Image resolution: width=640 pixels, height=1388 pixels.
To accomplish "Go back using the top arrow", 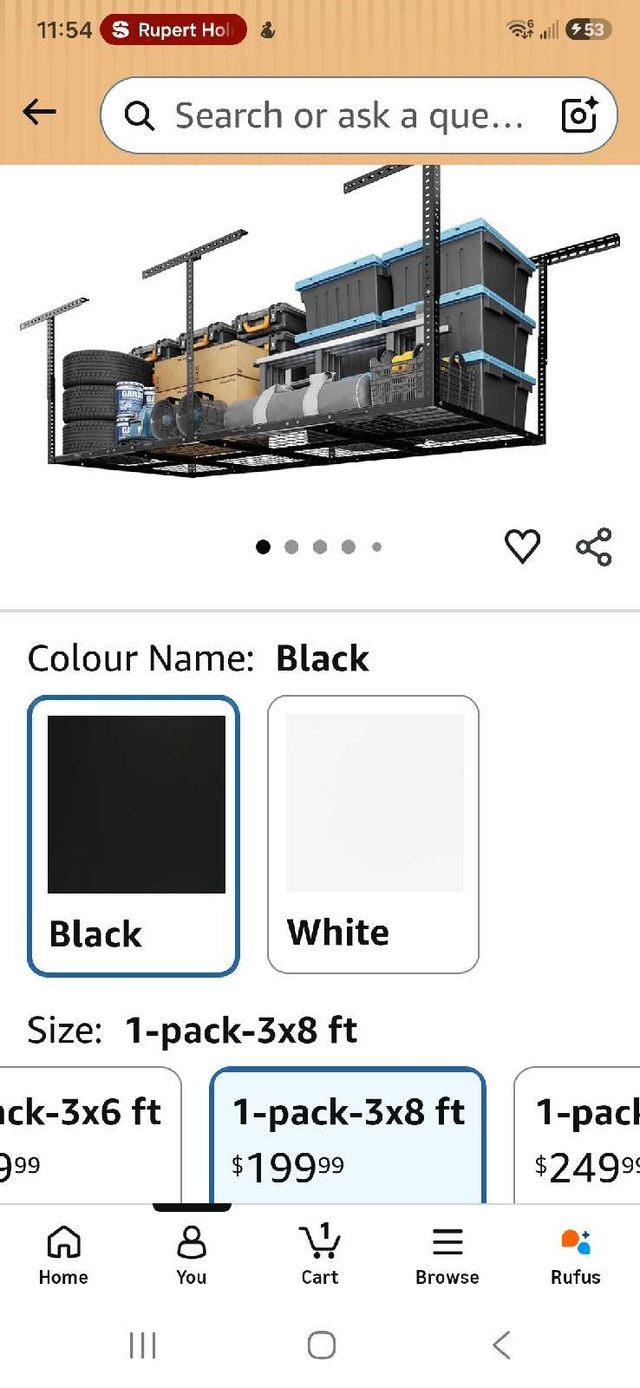I will (x=40, y=113).
